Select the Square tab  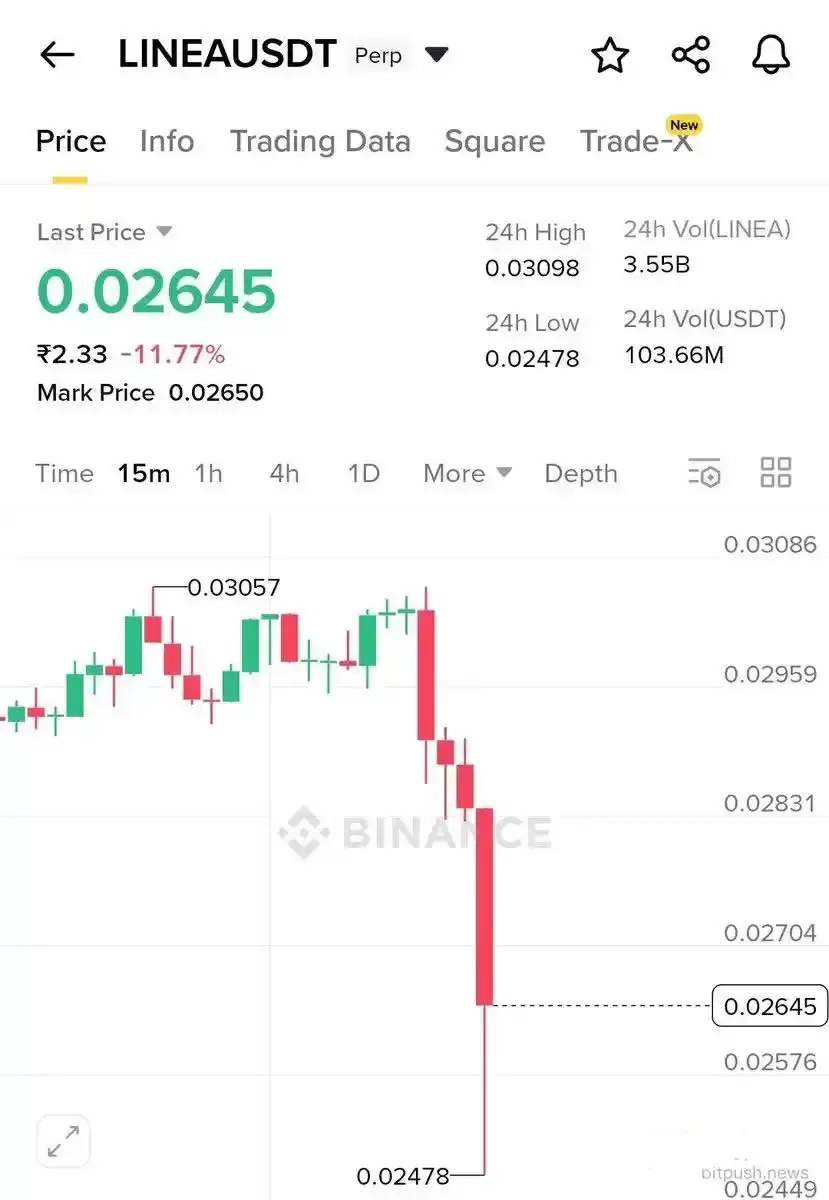pyautogui.click(x=494, y=141)
